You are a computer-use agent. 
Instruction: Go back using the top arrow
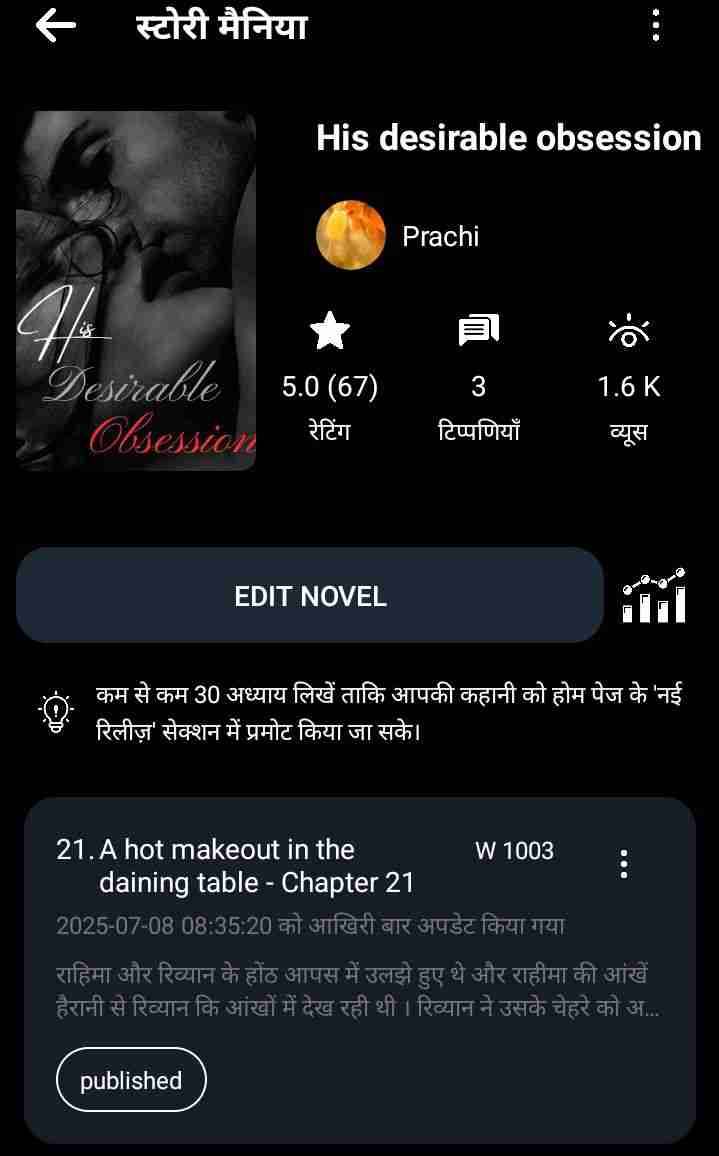click(55, 27)
